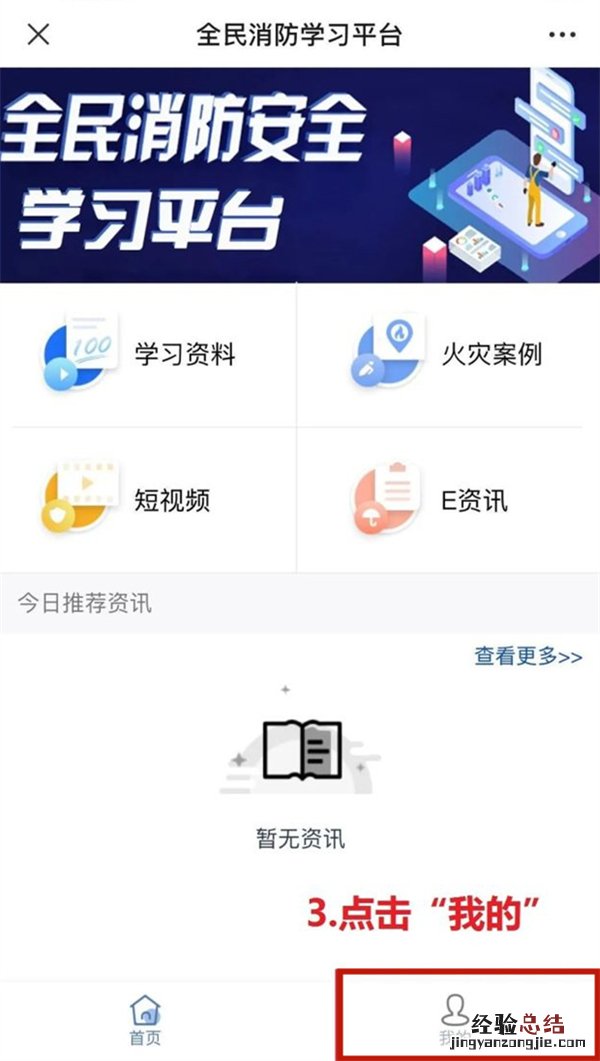Open the 全民消防安全学习平台 banner

pos(300,175)
